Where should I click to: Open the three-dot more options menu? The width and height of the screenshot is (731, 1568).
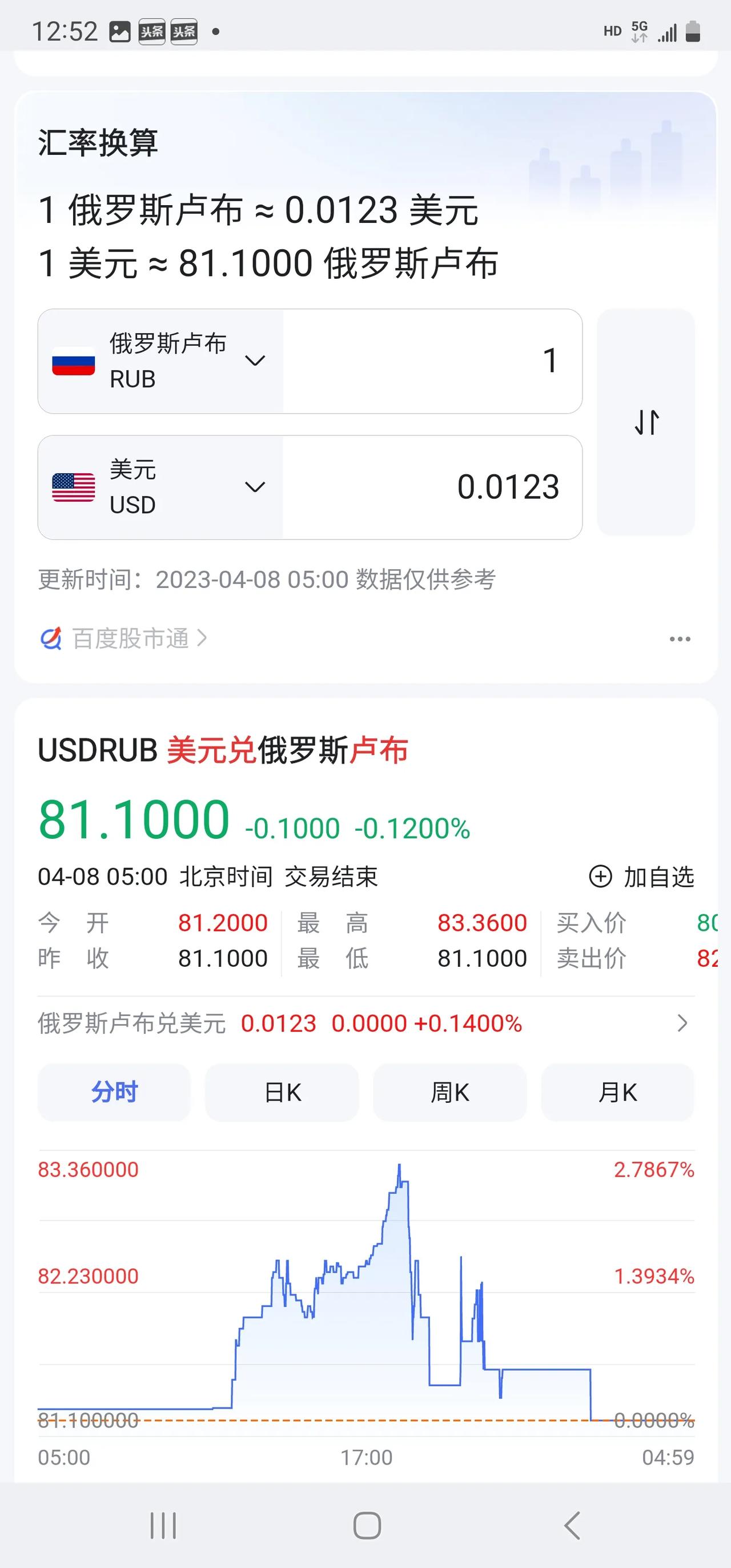[680, 638]
